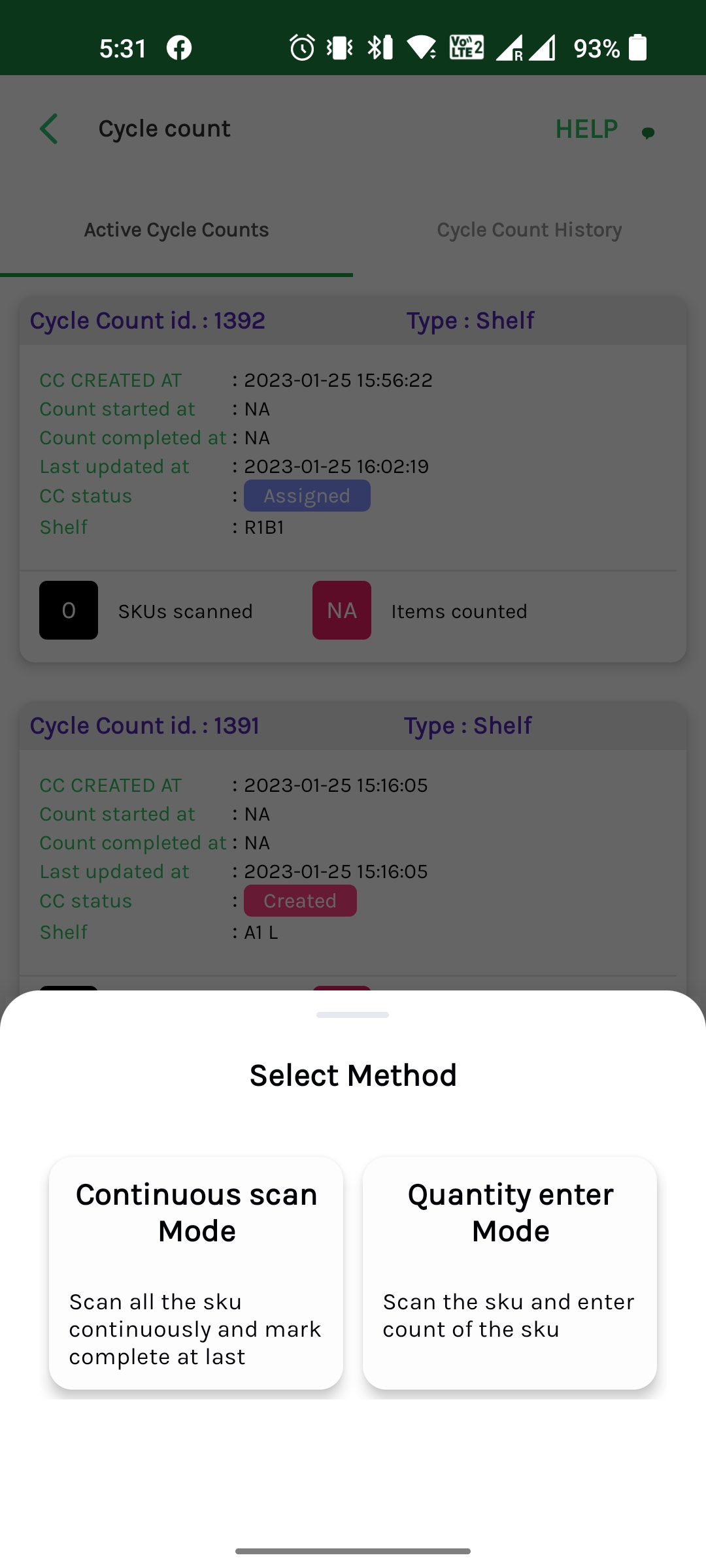Go back using the arrow icon
Screen dimensions: 706x1568
point(50,129)
